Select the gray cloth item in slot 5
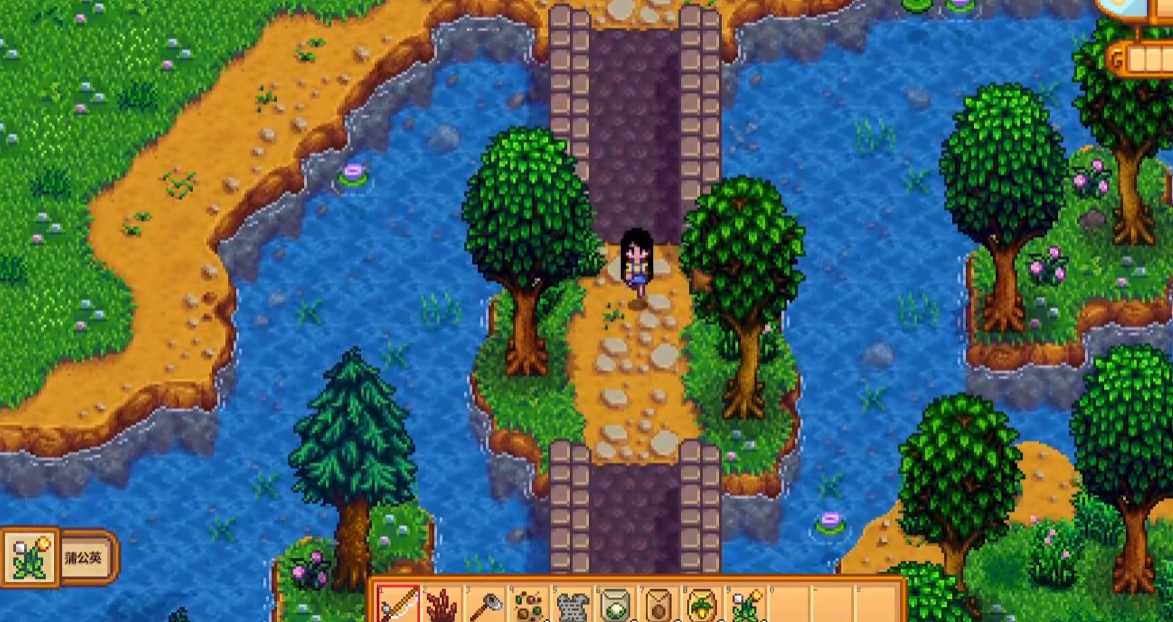Viewport: 1173px width, 622px height. pos(572,604)
